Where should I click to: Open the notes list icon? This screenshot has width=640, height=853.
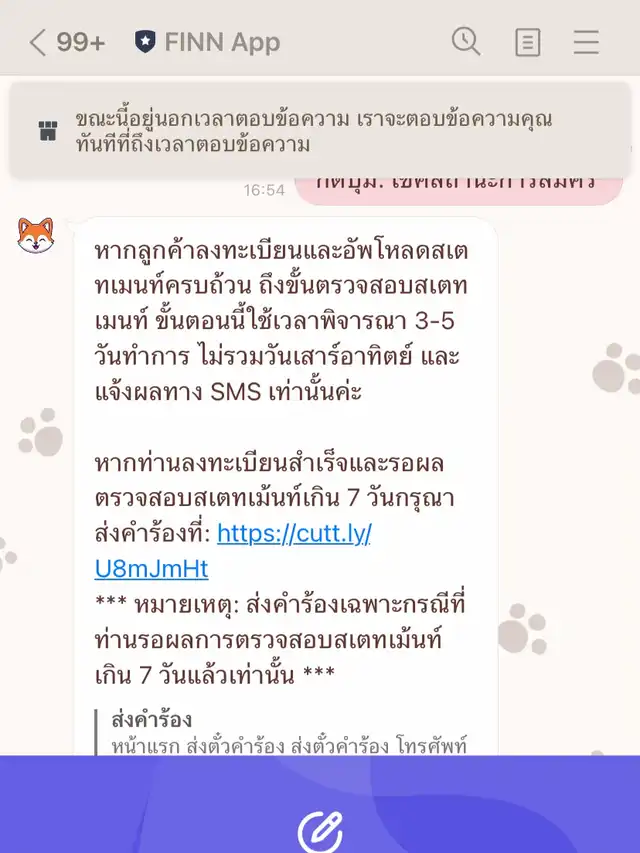pyautogui.click(x=527, y=42)
